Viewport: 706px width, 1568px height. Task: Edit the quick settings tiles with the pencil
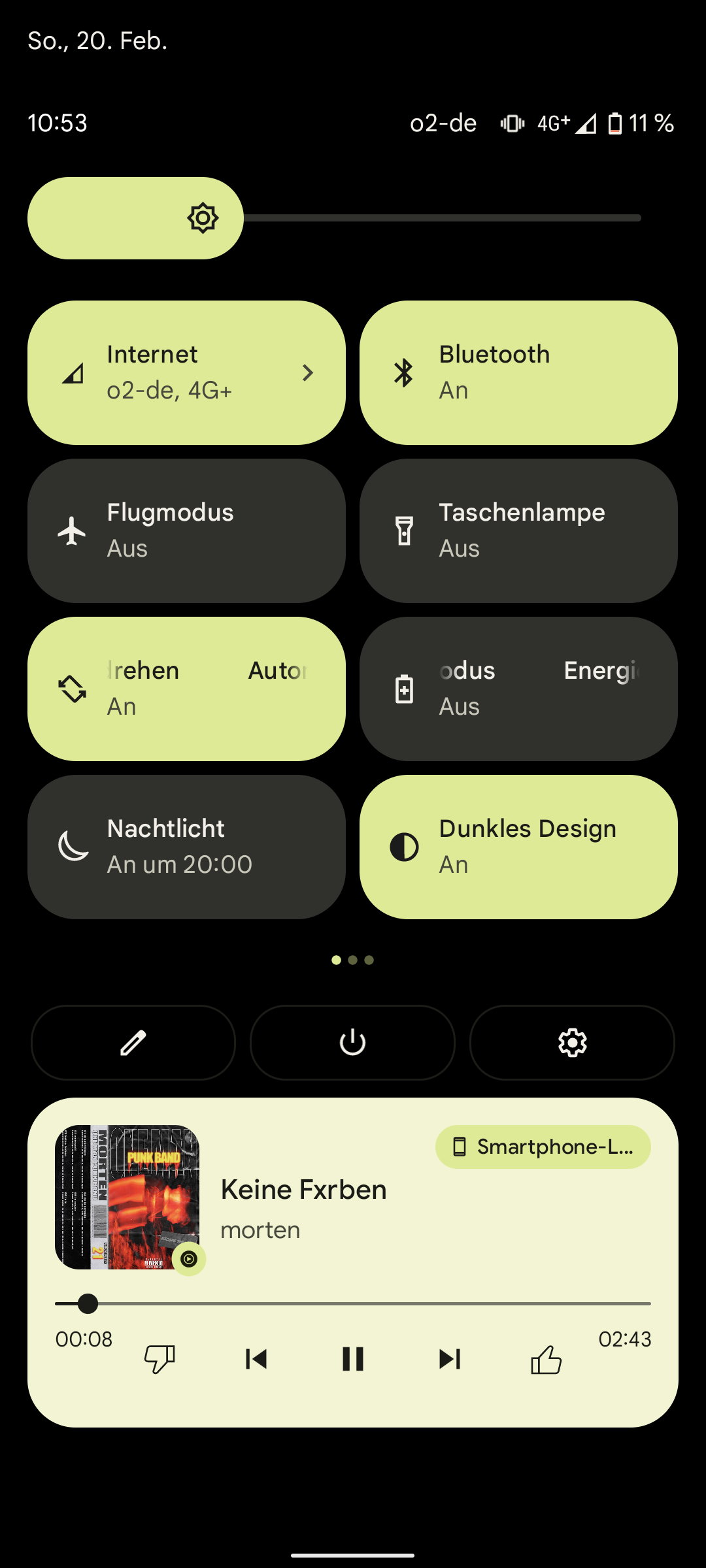(x=133, y=1043)
